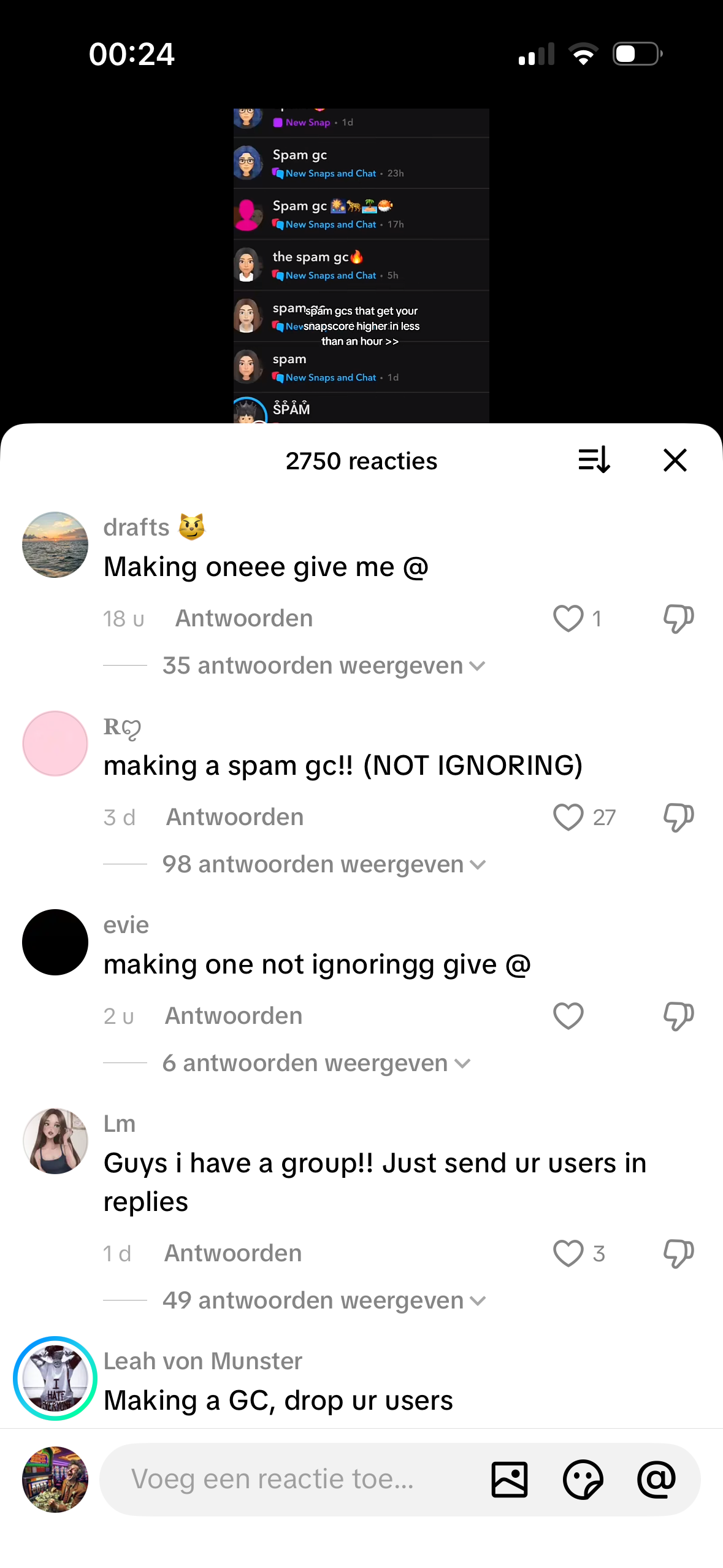
Task: Open the sticker emoji picker
Action: click(583, 1479)
